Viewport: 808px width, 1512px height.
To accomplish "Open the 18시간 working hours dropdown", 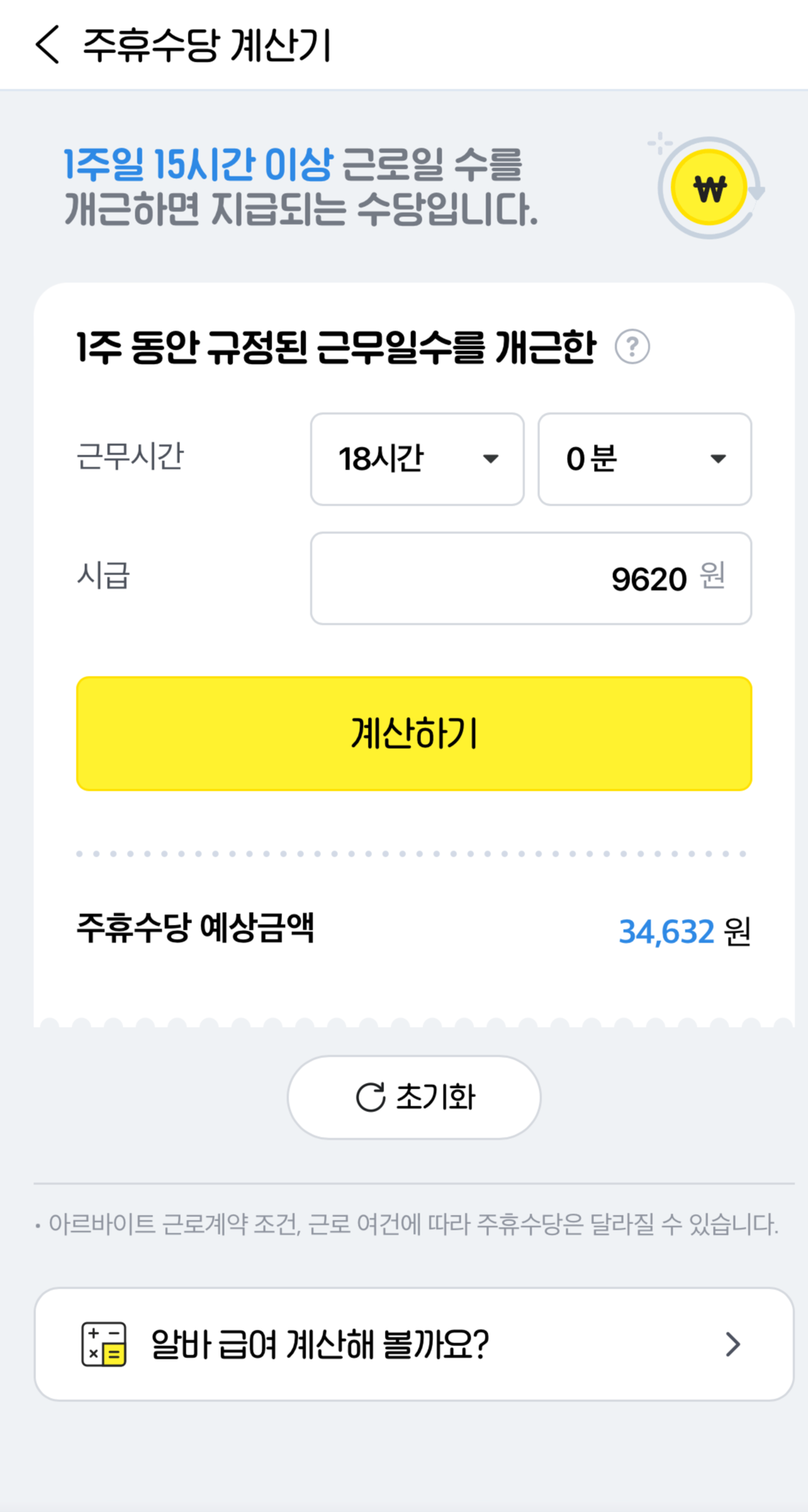I will click(417, 459).
